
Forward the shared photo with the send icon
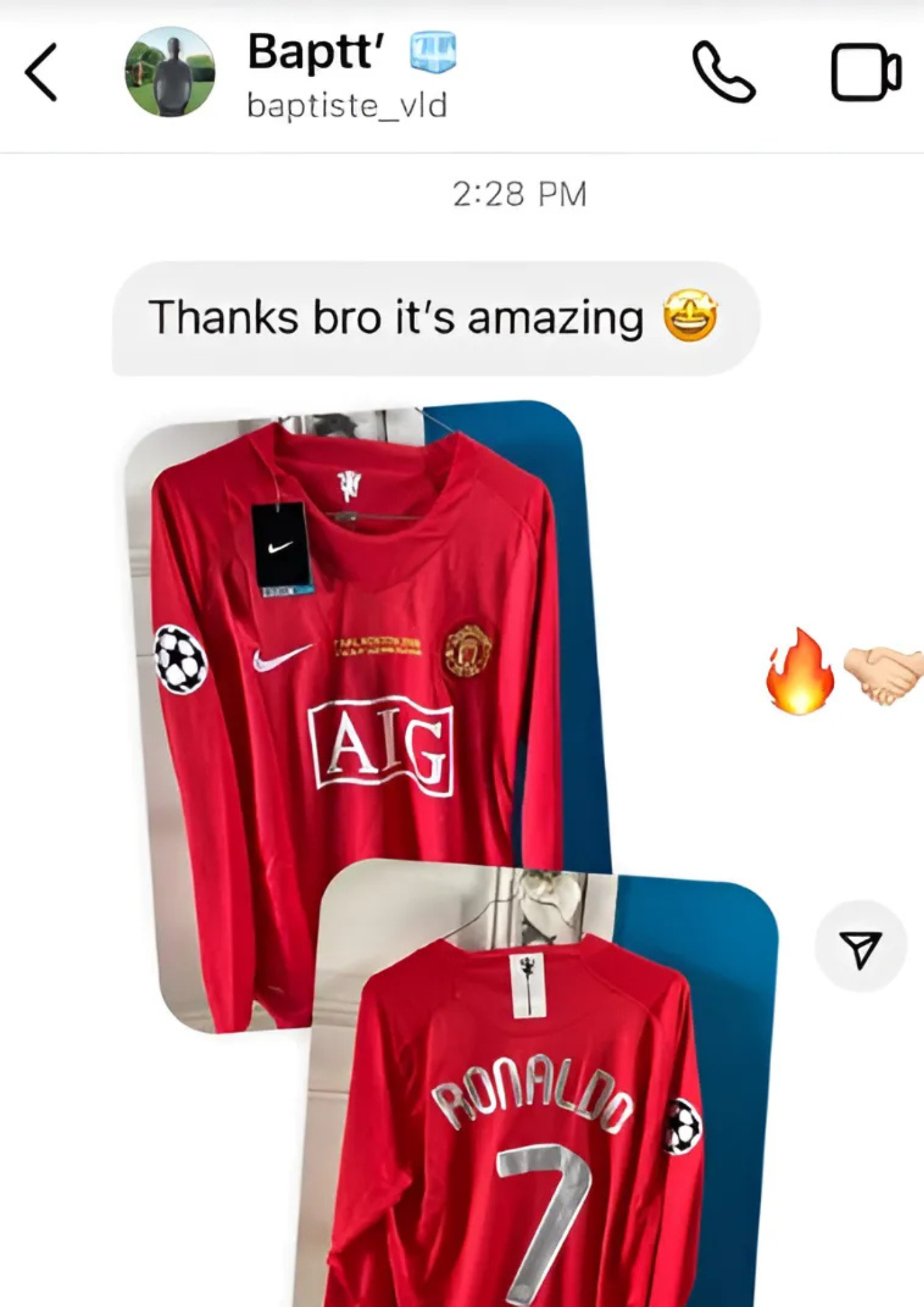[x=860, y=948]
